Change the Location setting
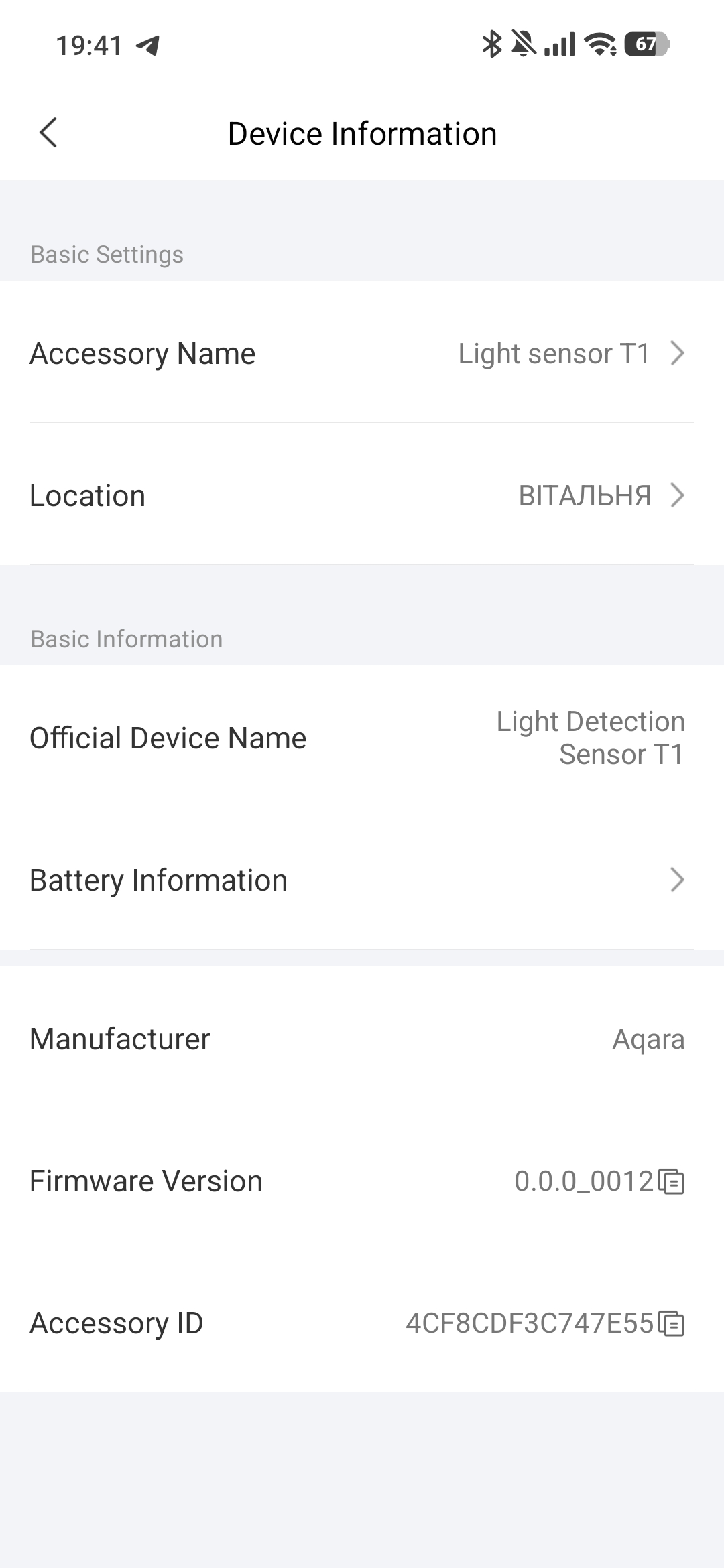This screenshot has height=1568, width=724. [x=362, y=496]
